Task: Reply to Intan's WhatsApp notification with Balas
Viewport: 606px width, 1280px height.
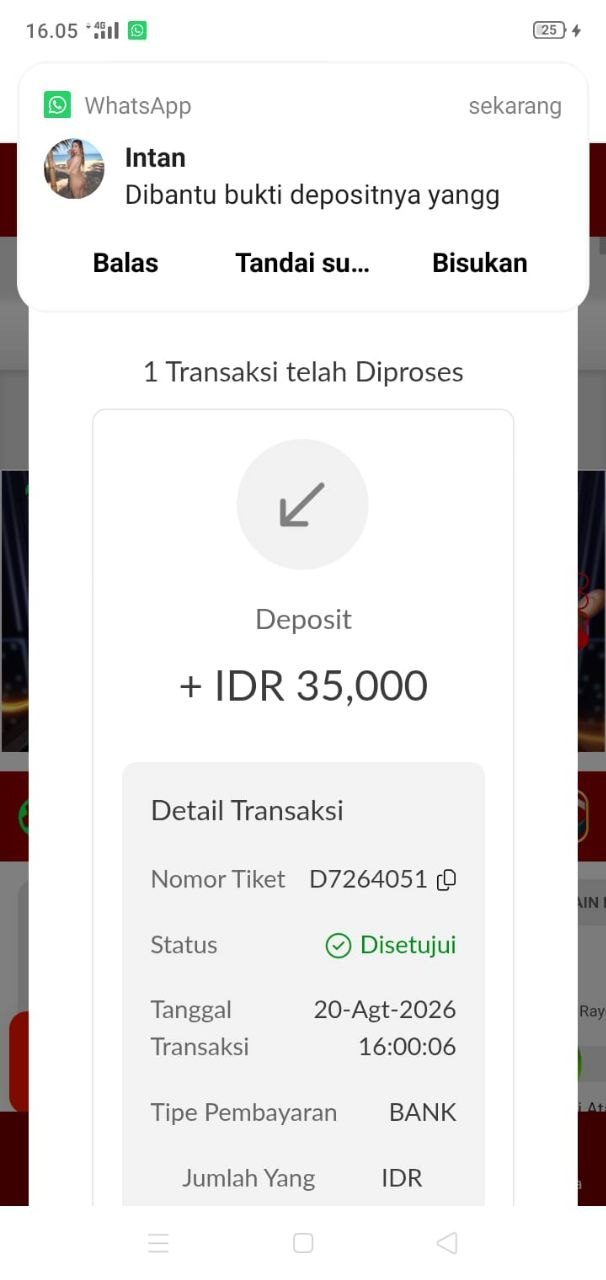Action: click(125, 263)
